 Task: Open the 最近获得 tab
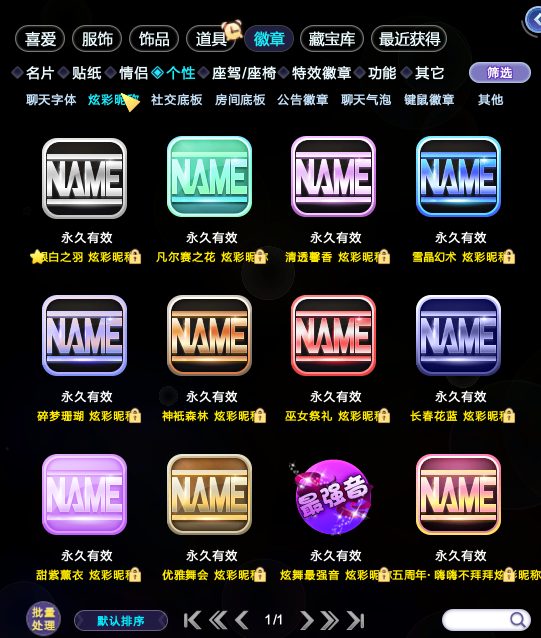click(x=409, y=39)
